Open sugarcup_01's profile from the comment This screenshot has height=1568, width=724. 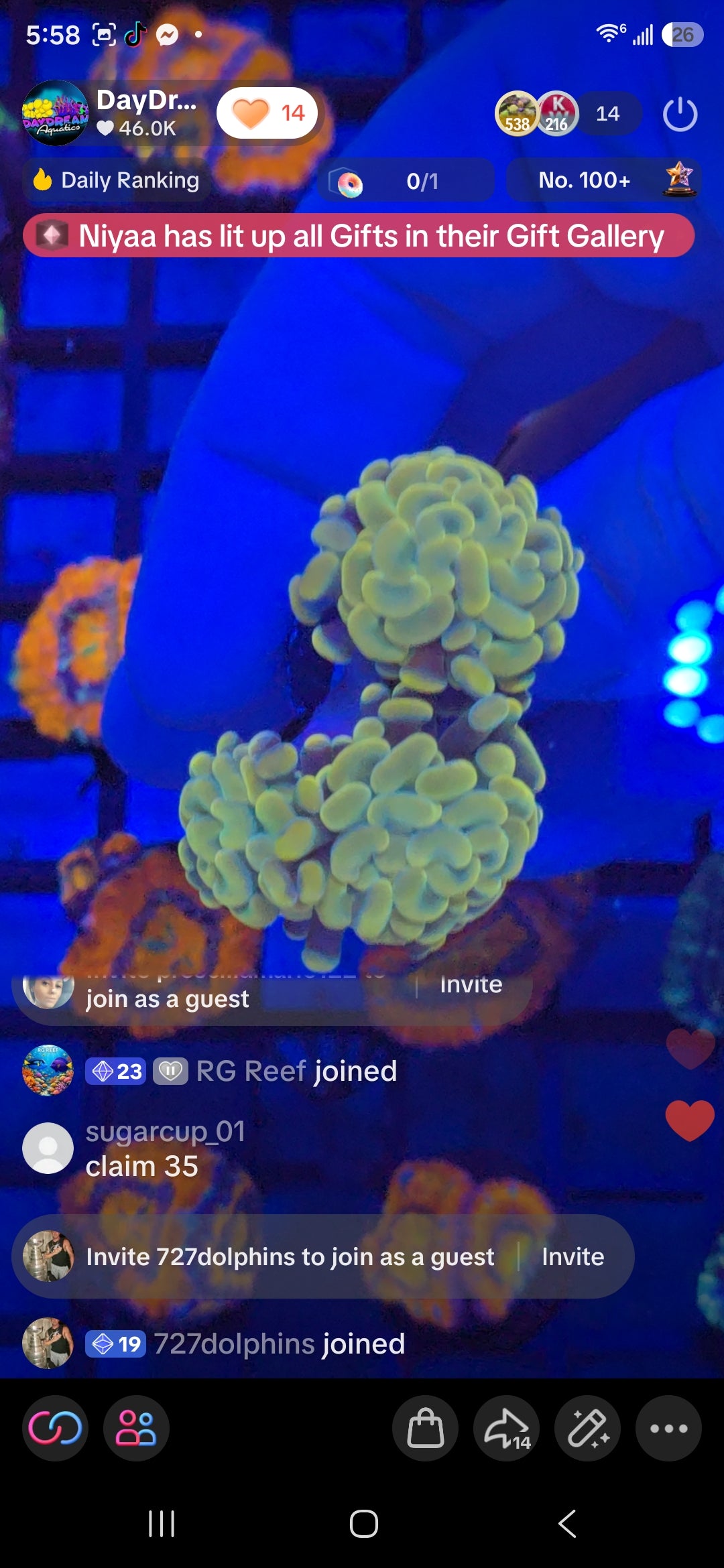pos(48,1148)
